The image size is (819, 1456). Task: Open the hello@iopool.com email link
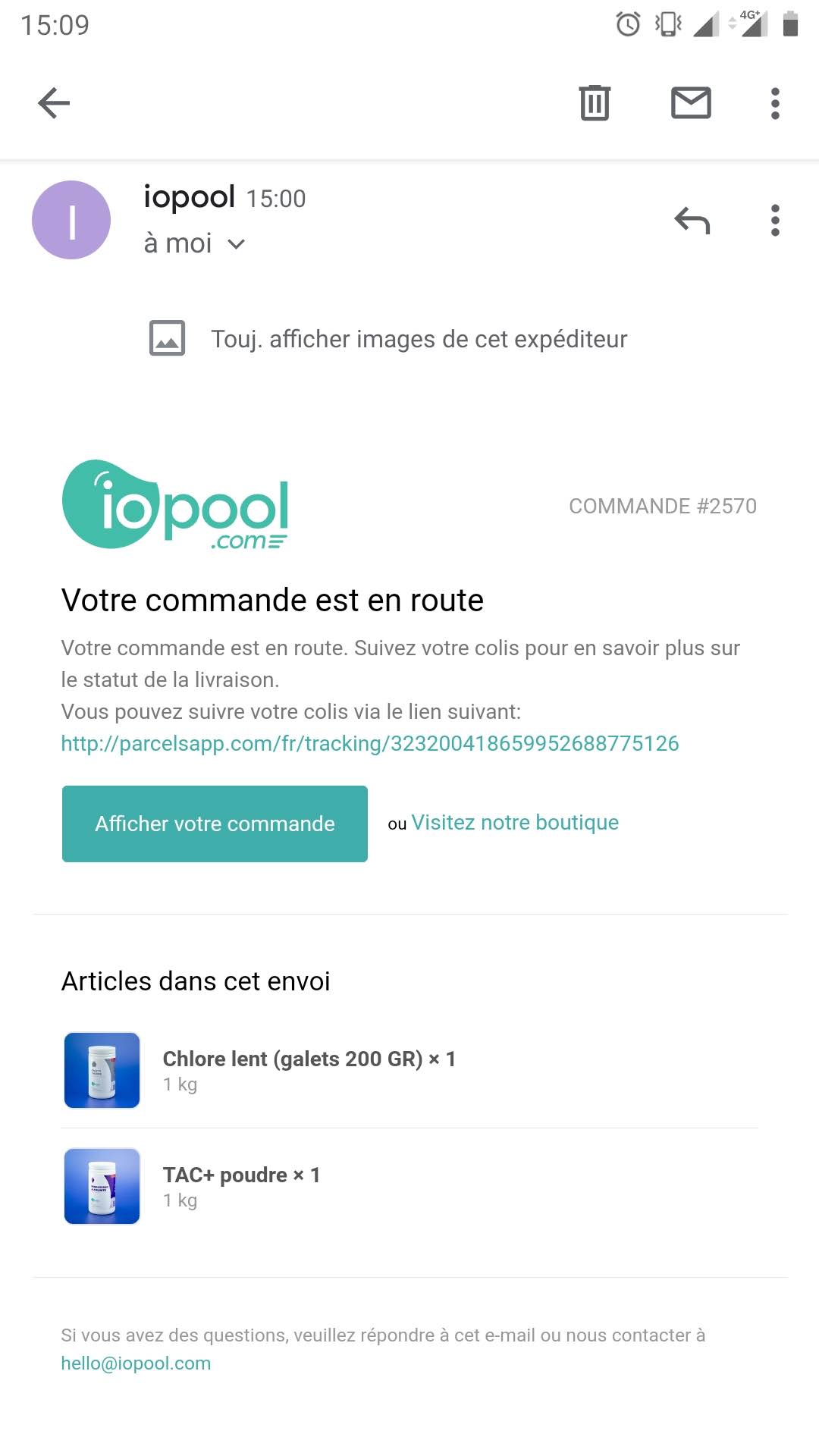point(136,1363)
